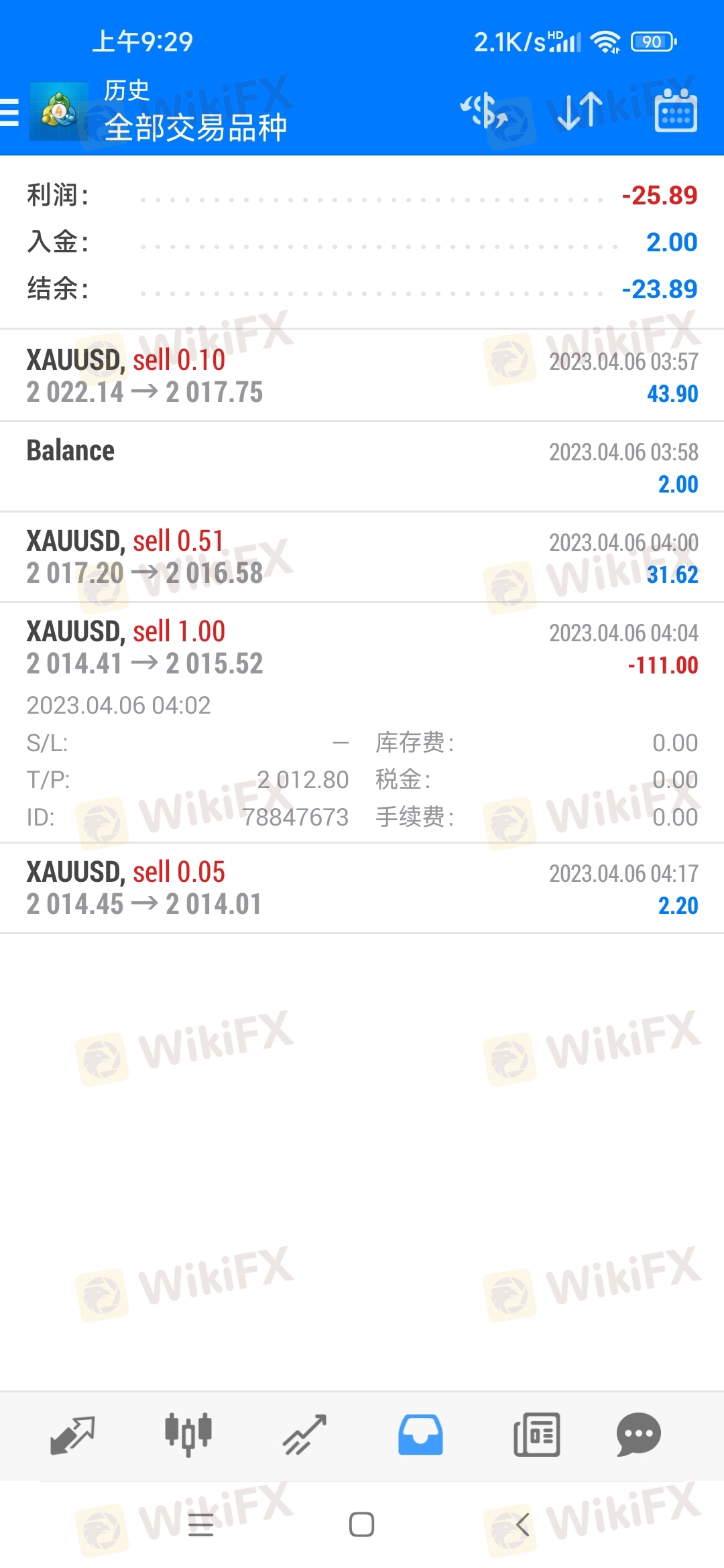
Task: Switch to the Trade tab
Action: (304, 1435)
